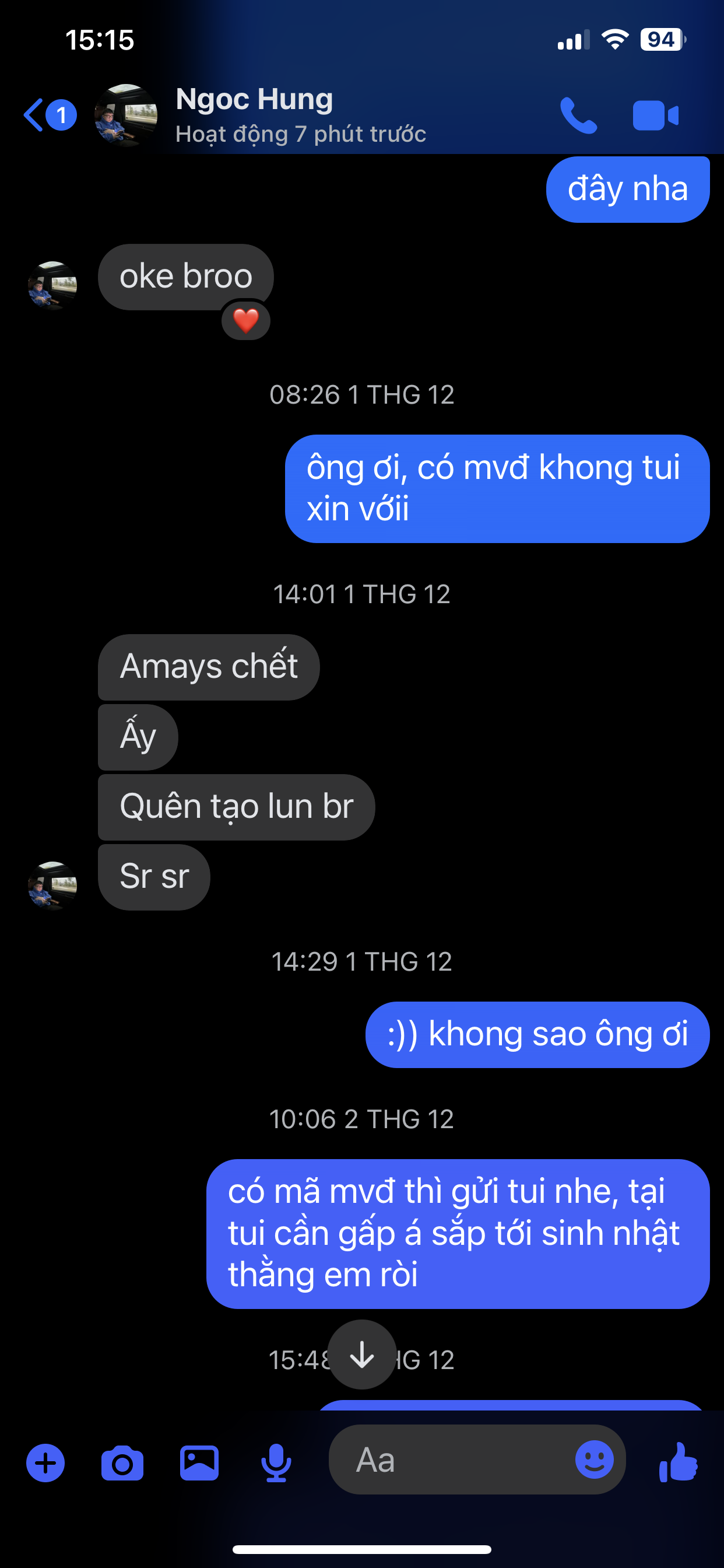
Task: View heart reaction on "oke broo"
Action: (246, 321)
